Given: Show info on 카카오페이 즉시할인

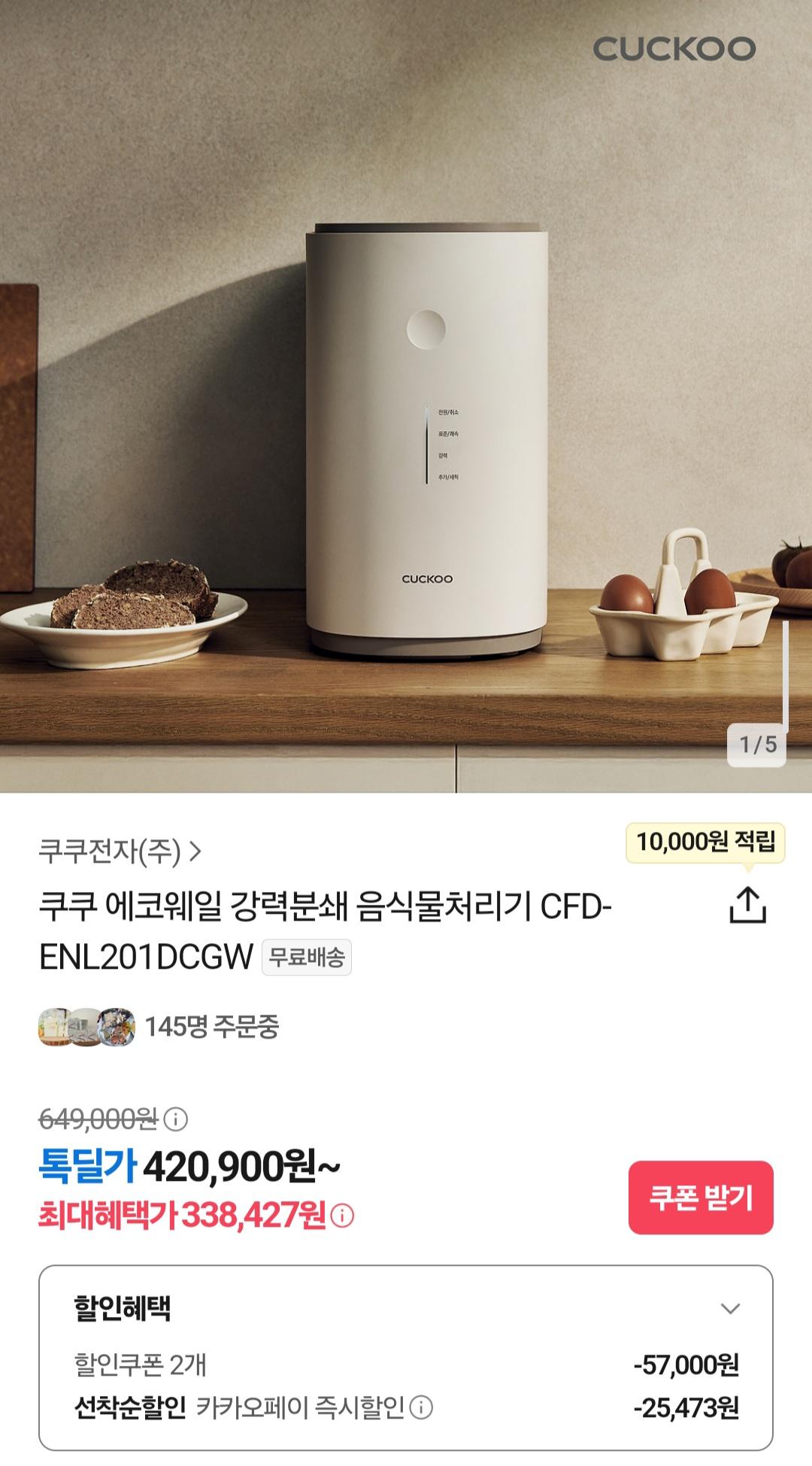Looking at the screenshot, I should point(421,1407).
